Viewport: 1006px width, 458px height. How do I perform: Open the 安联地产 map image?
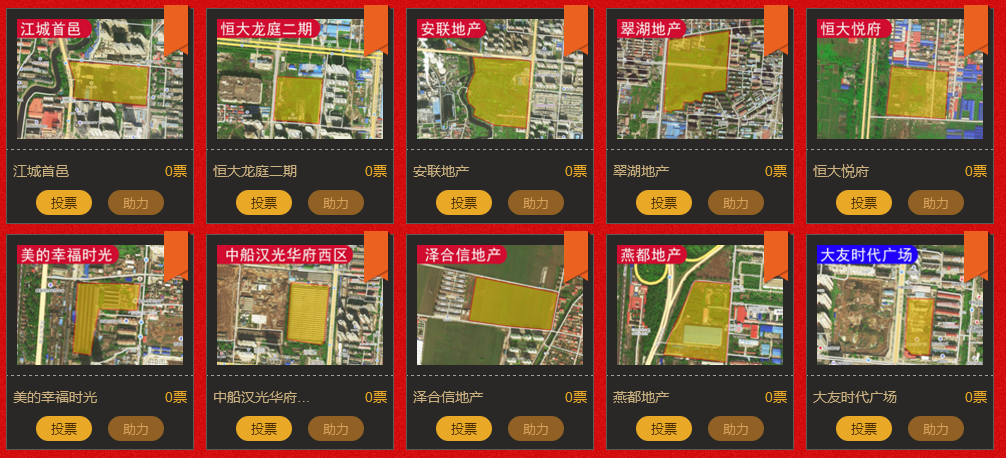tap(500, 85)
